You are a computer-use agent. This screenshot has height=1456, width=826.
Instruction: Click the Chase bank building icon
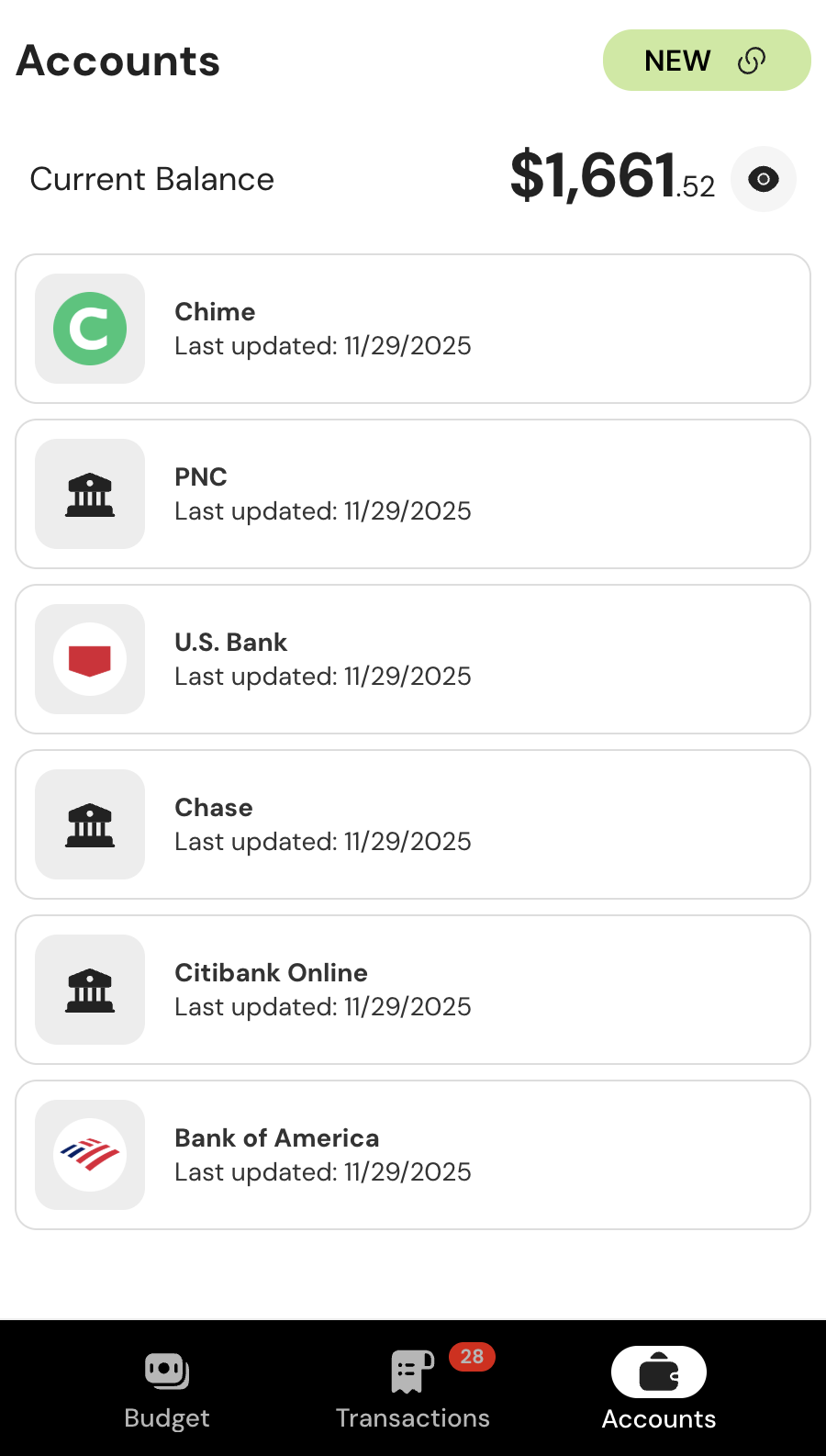89,823
